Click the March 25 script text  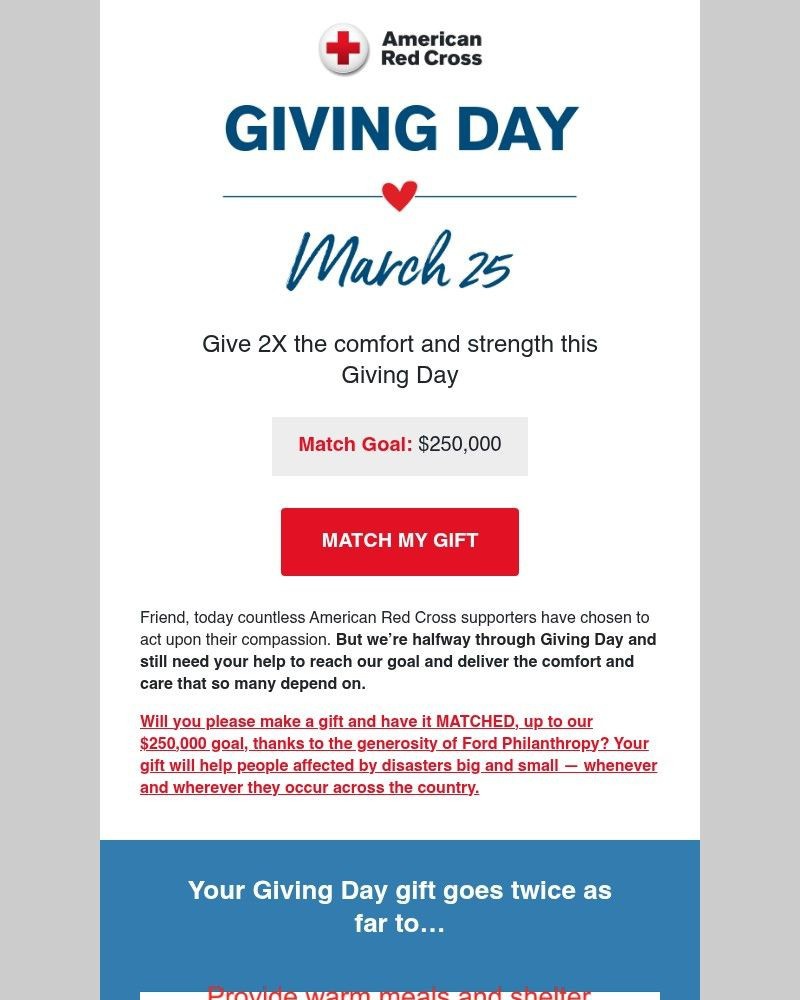(x=400, y=258)
